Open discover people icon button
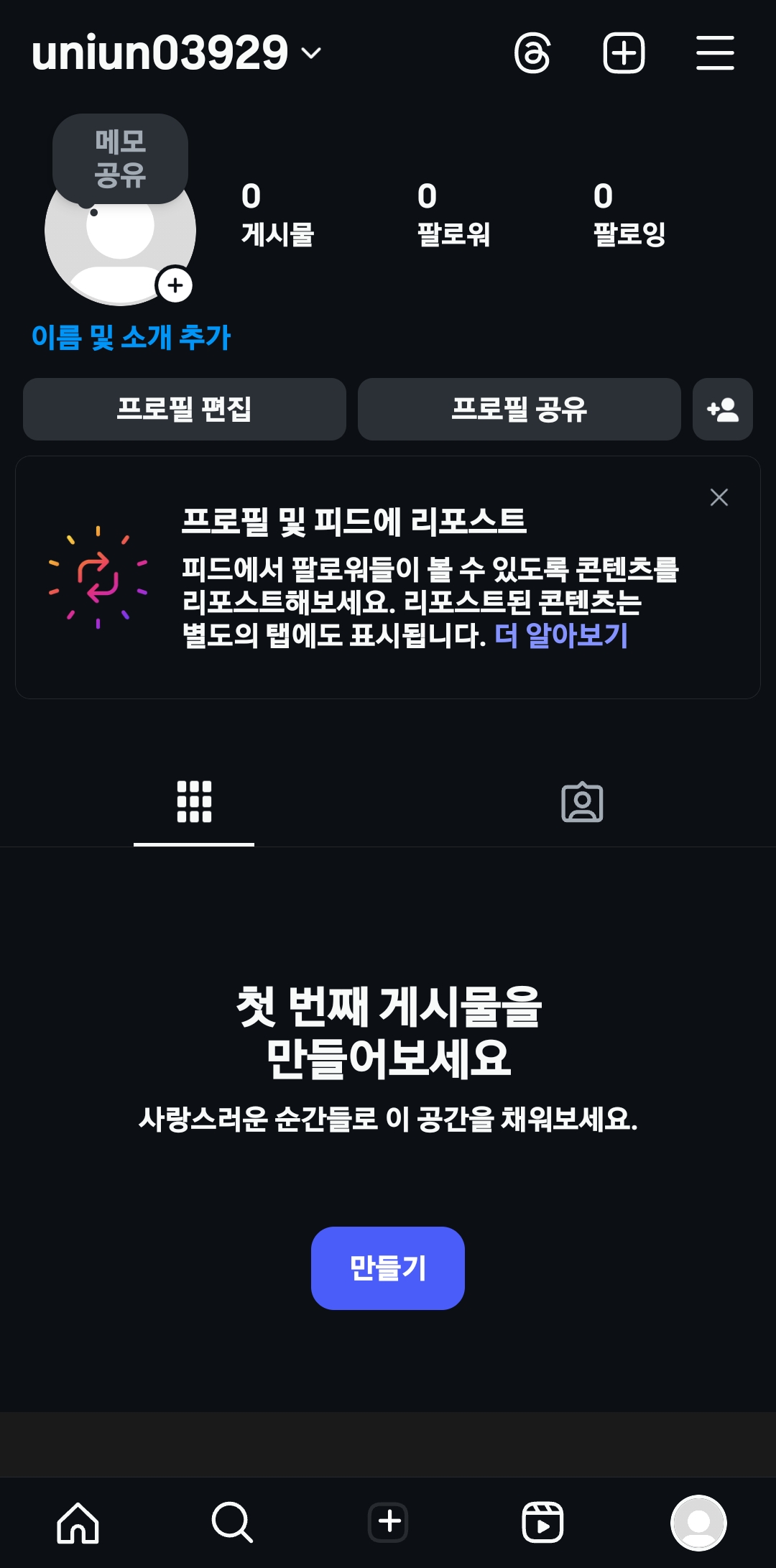Viewport: 776px width, 1568px height. (722, 409)
